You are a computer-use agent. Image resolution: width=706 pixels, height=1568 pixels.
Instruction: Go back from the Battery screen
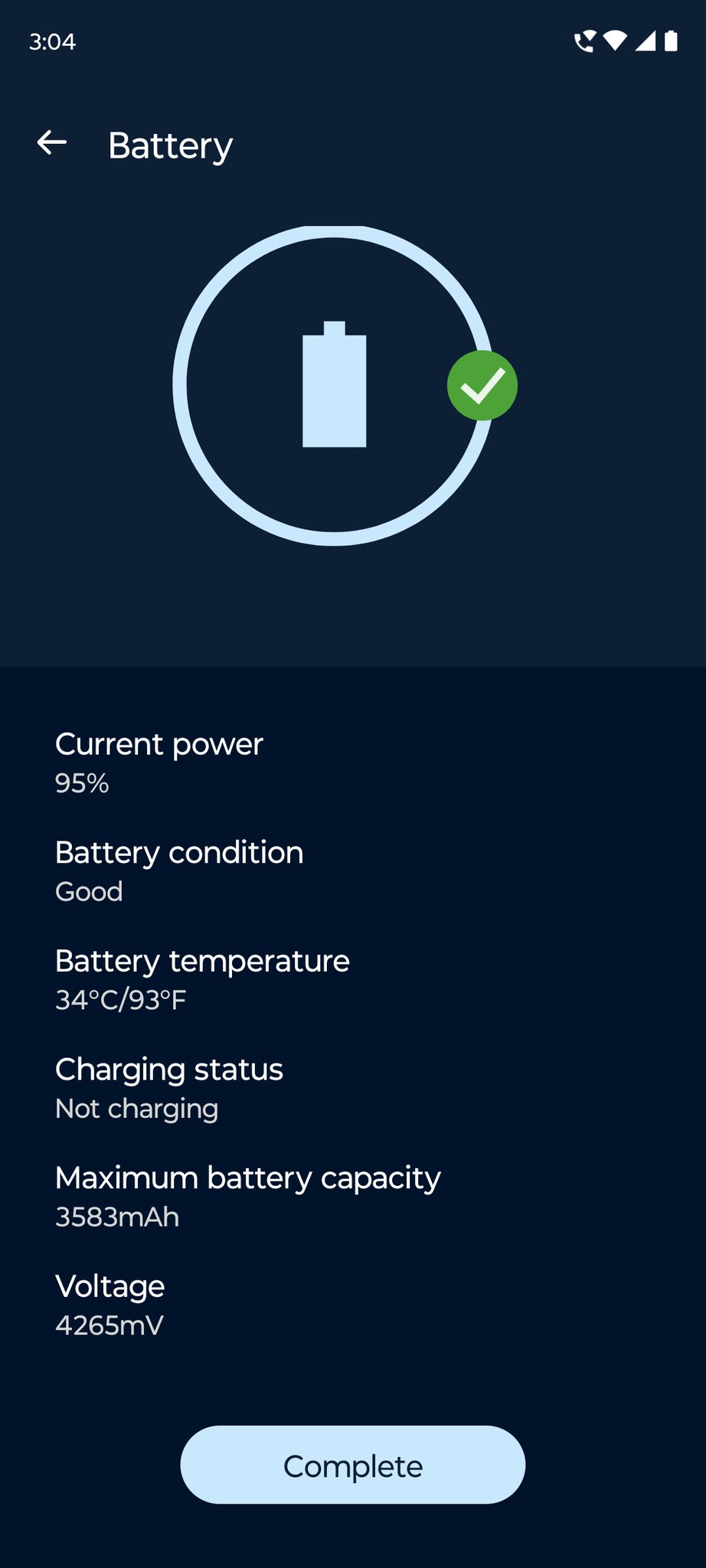pos(52,142)
